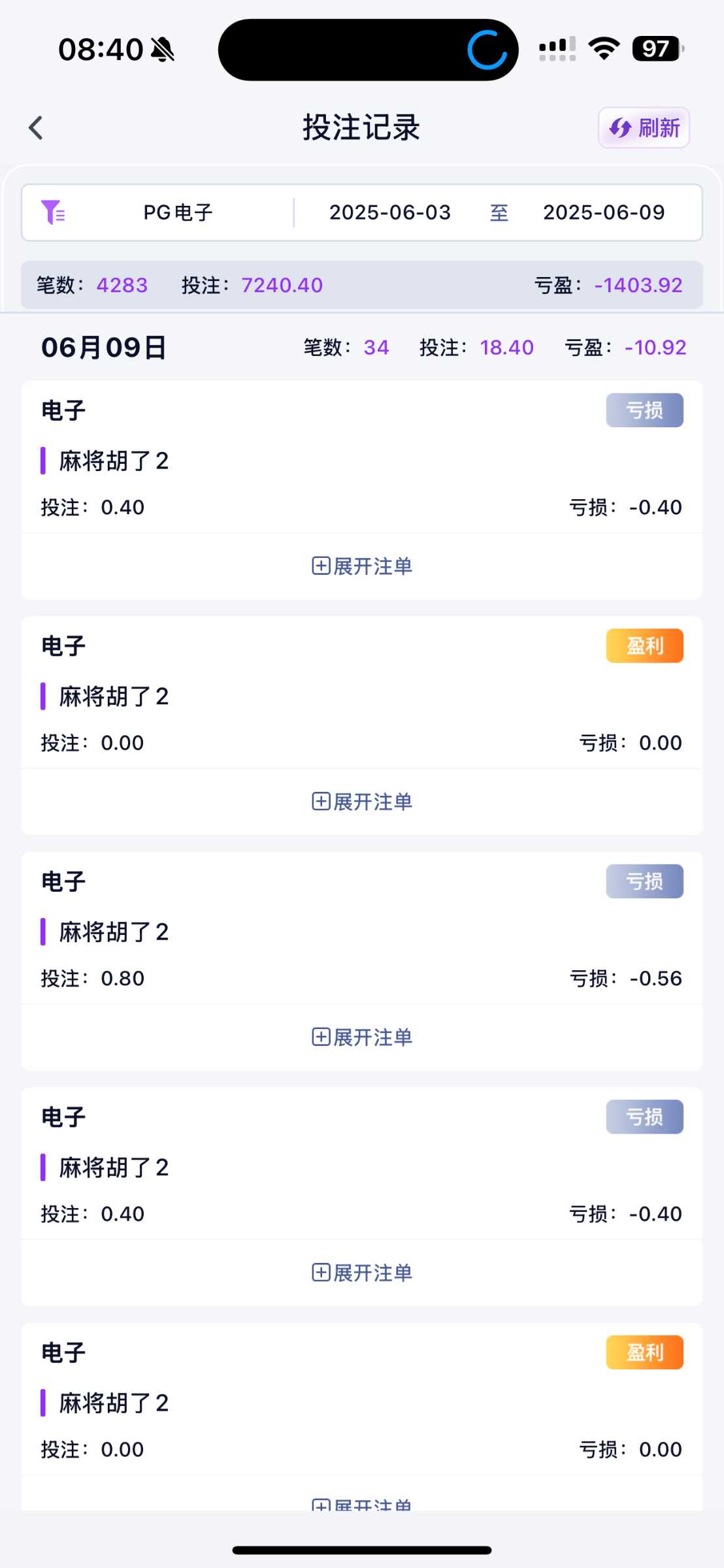The height and width of the screenshot is (1568, 724).
Task: Change the start date 2025-06-03
Action: 390,213
